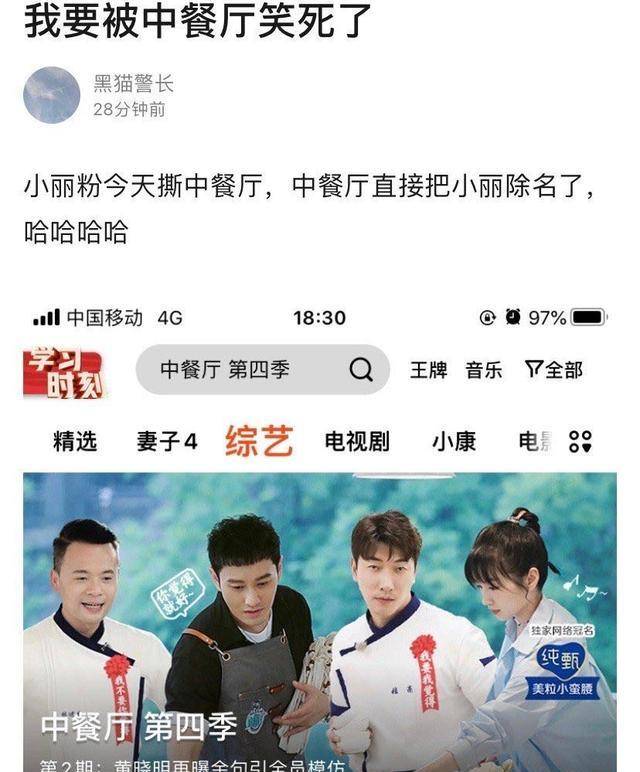Screen dimensions: 640x772
Task: Tap the username 黑猫警长
Action: pyautogui.click(x=133, y=84)
